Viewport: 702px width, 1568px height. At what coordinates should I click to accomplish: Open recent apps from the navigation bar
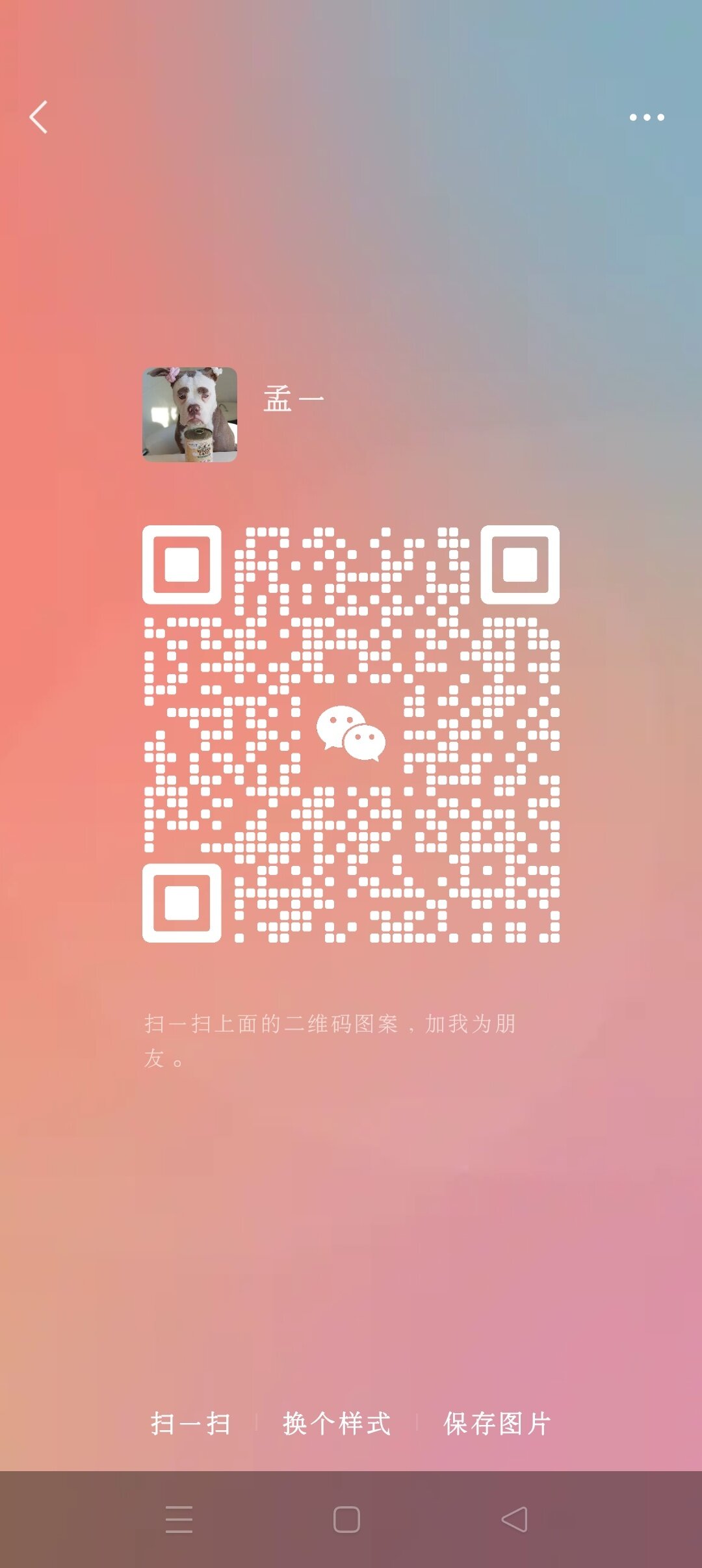coord(179,1519)
